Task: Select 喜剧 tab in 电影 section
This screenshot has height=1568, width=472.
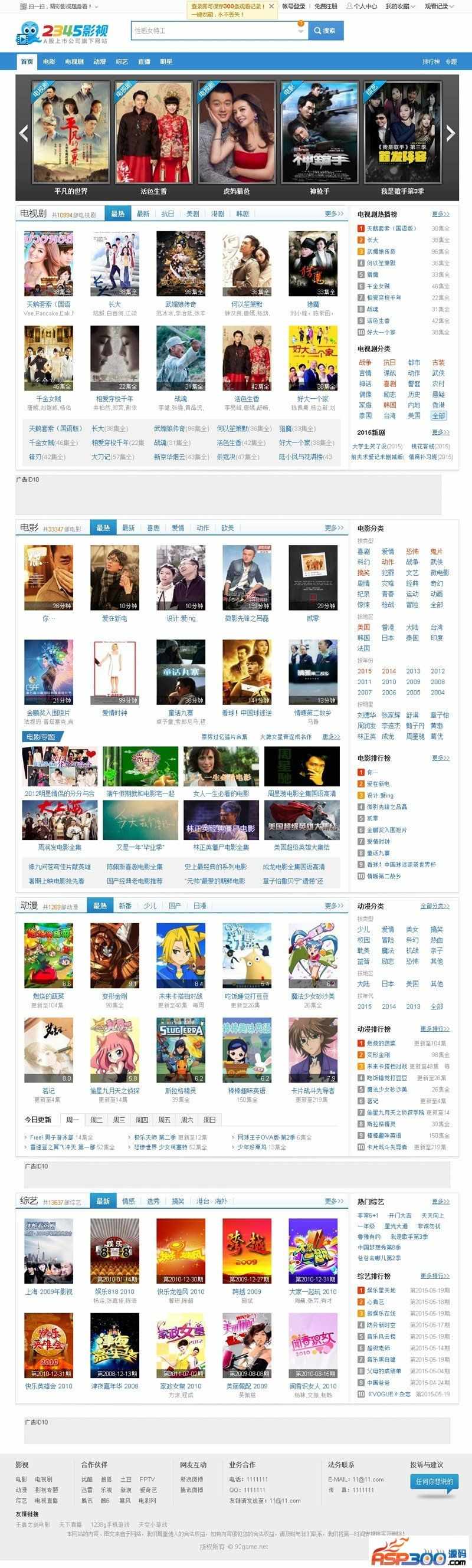Action: 153,528
